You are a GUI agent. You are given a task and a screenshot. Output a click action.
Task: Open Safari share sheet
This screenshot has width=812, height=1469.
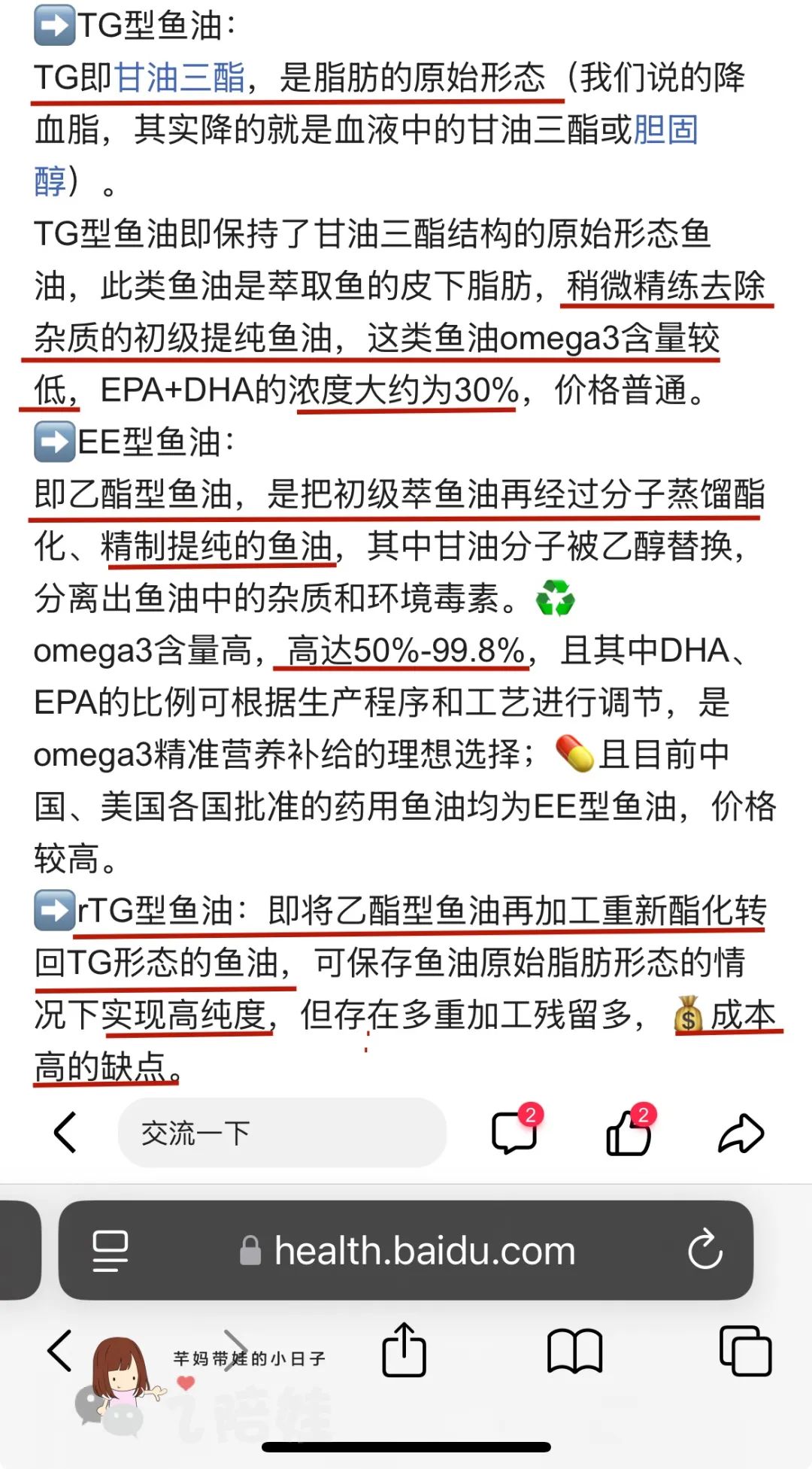(404, 1349)
